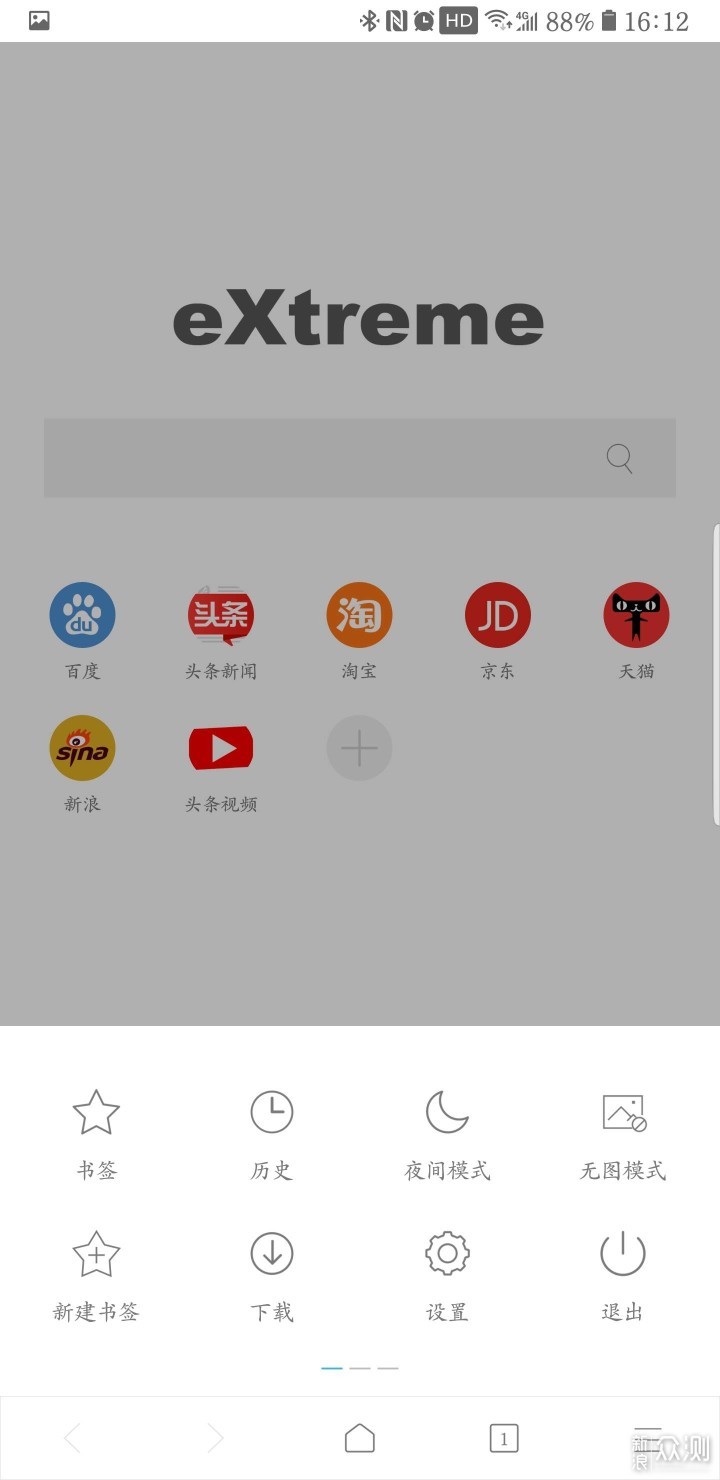Add a new site shortcut with plus
This screenshot has height=1480, width=720.
pos(359,748)
